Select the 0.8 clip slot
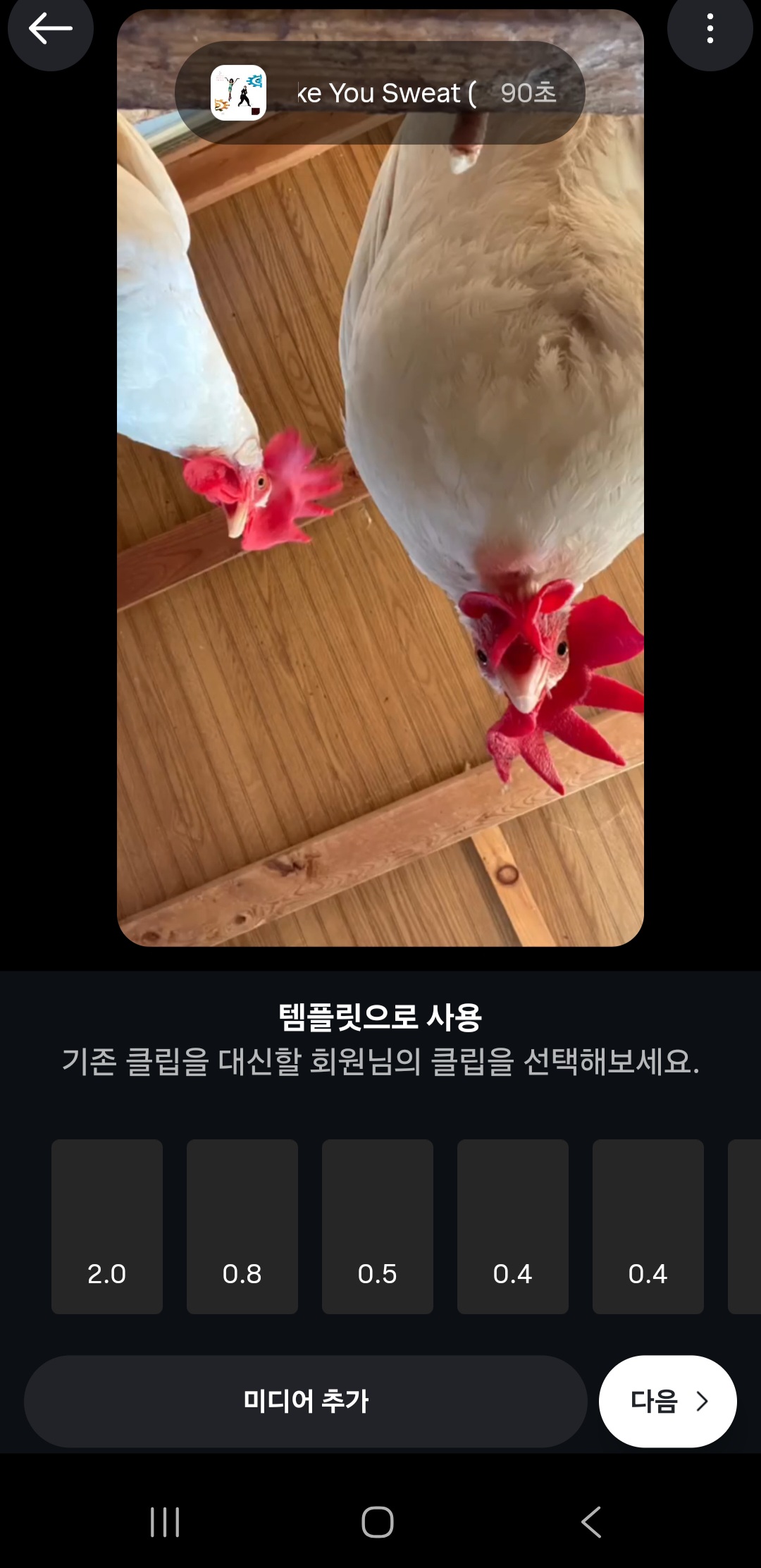Image resolution: width=761 pixels, height=1568 pixels. click(x=242, y=1226)
